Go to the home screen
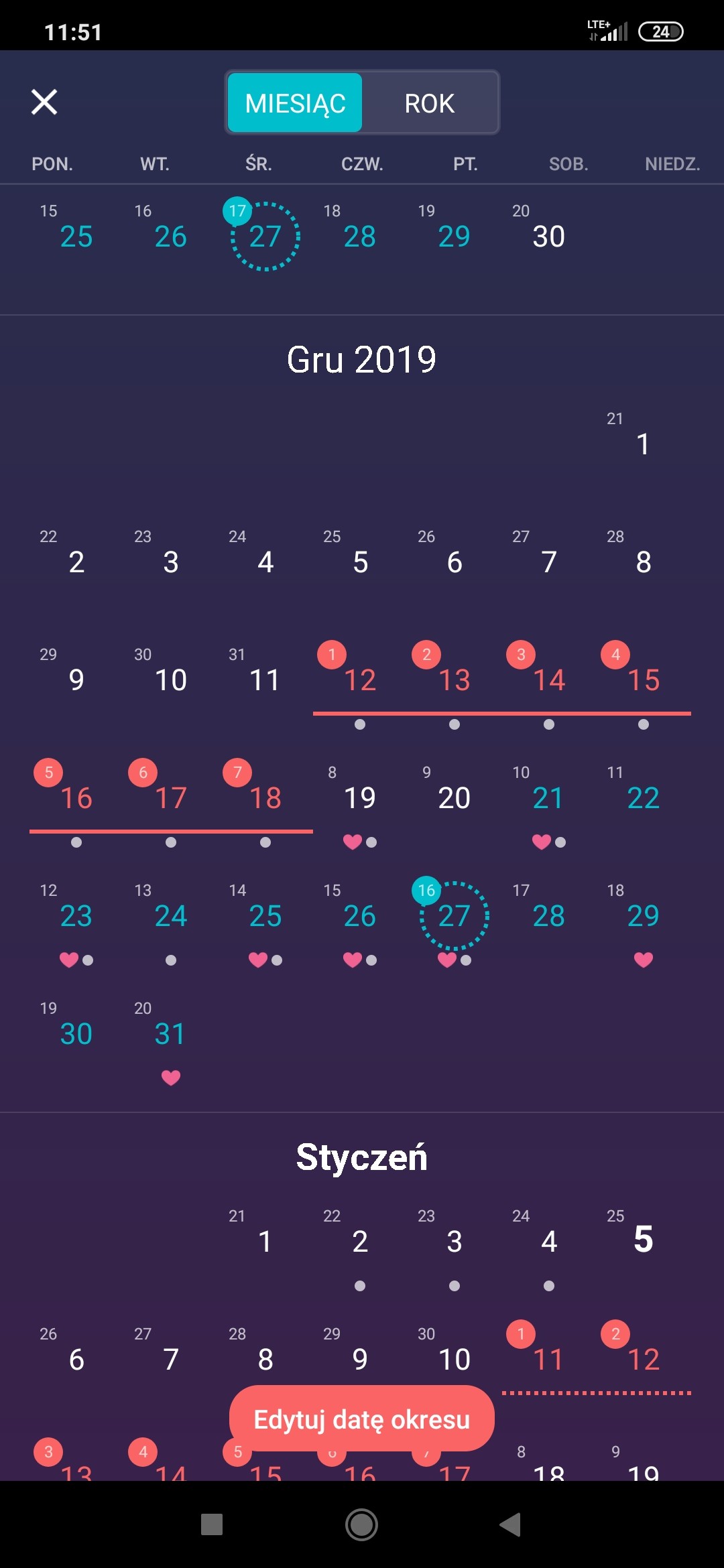 361,1524
